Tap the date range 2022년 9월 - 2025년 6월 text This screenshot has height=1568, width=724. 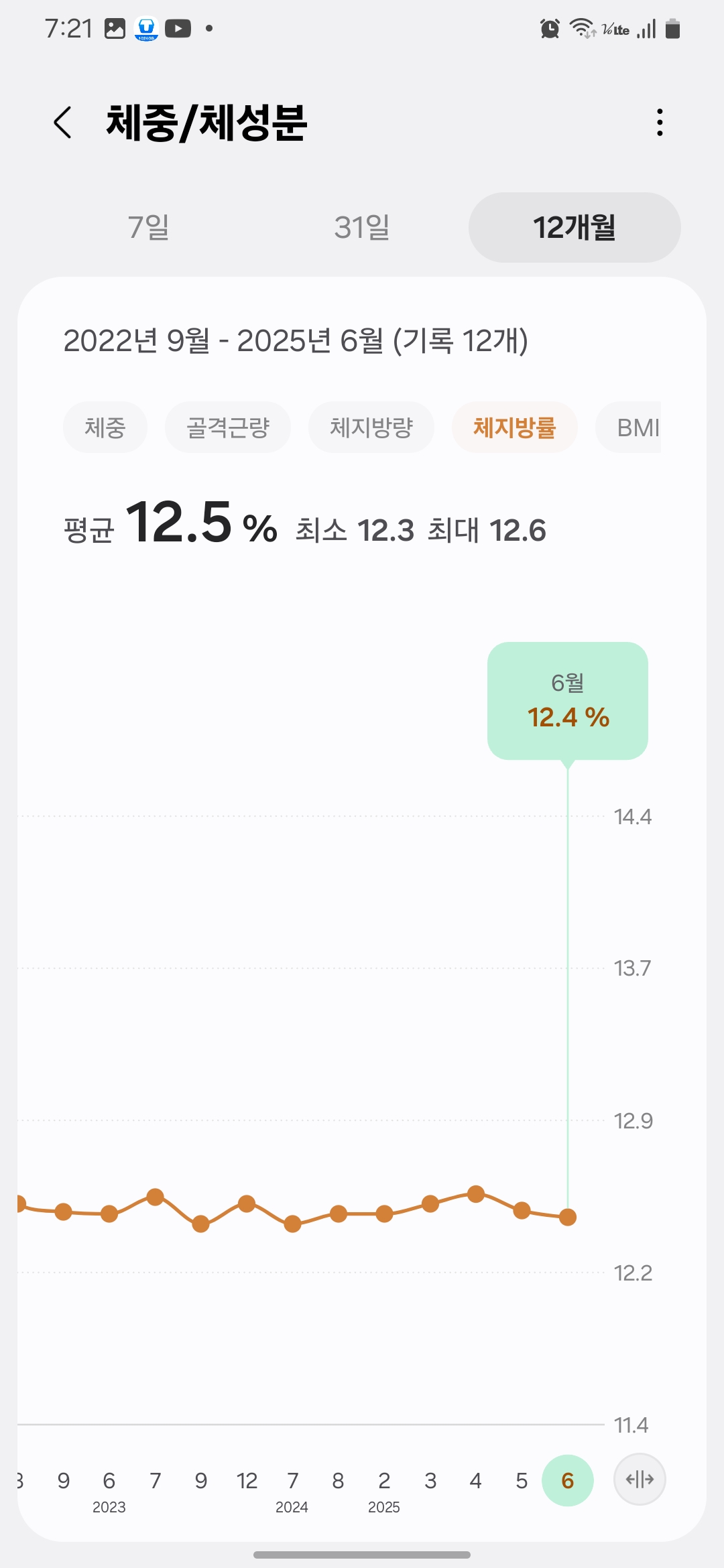(297, 342)
